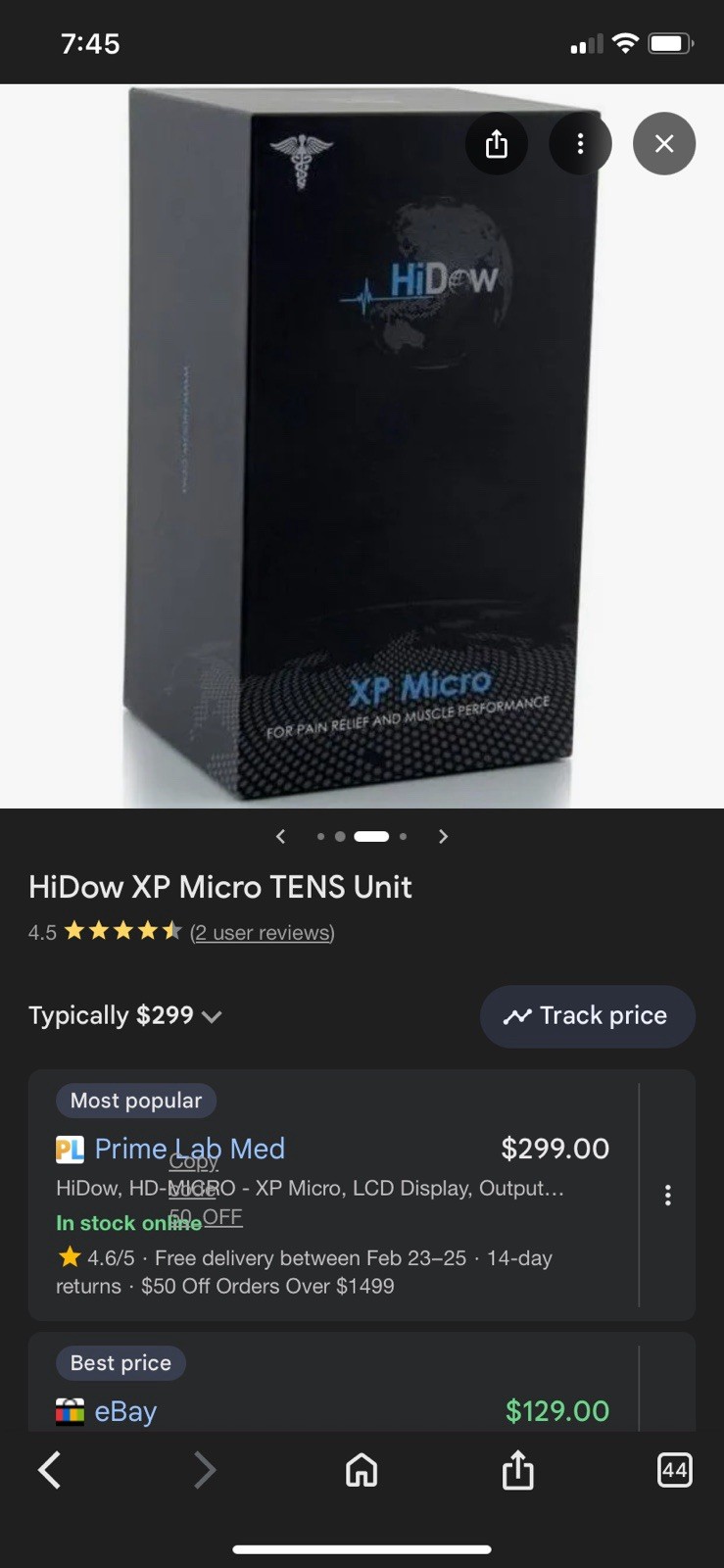
Task: Tap the Track price button
Action: [588, 1016]
